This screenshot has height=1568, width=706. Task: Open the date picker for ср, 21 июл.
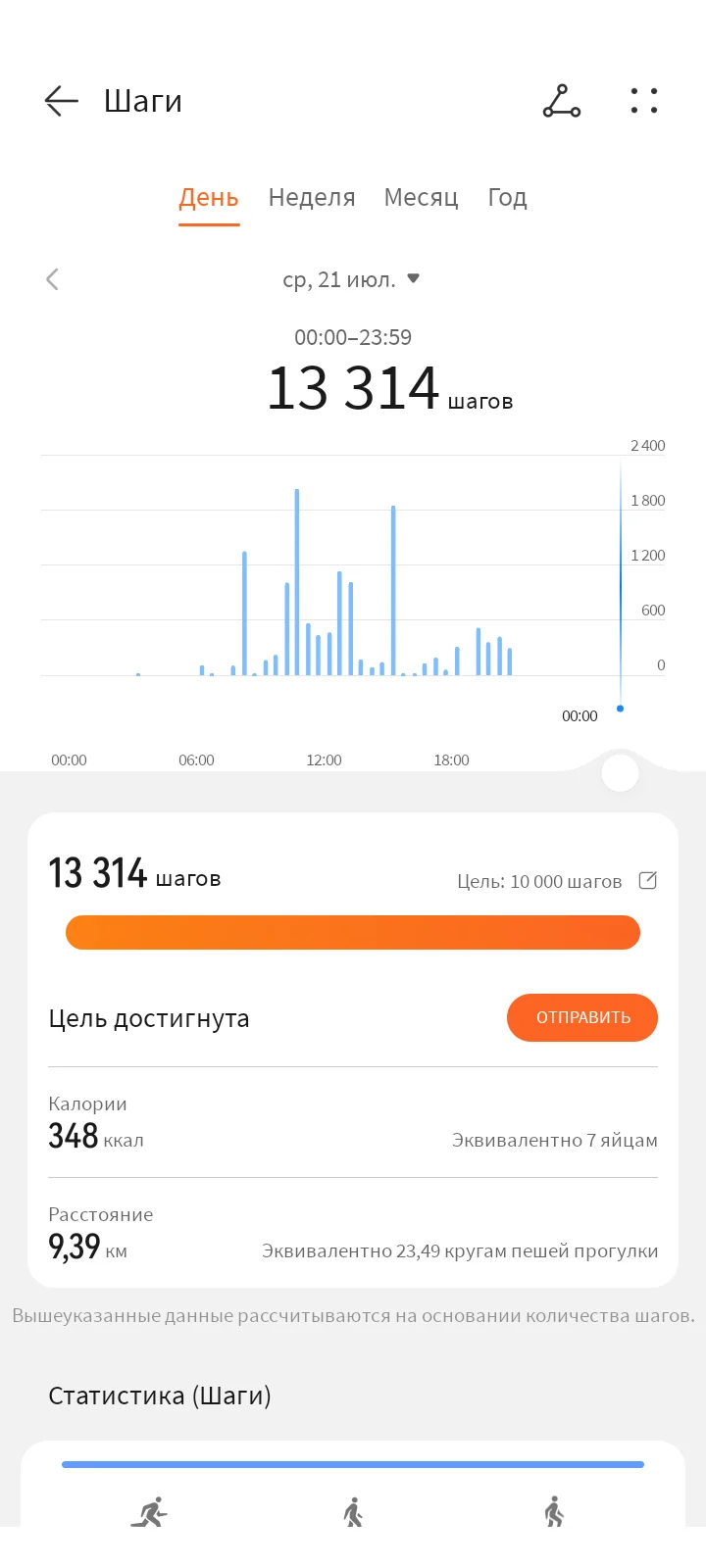click(x=350, y=279)
